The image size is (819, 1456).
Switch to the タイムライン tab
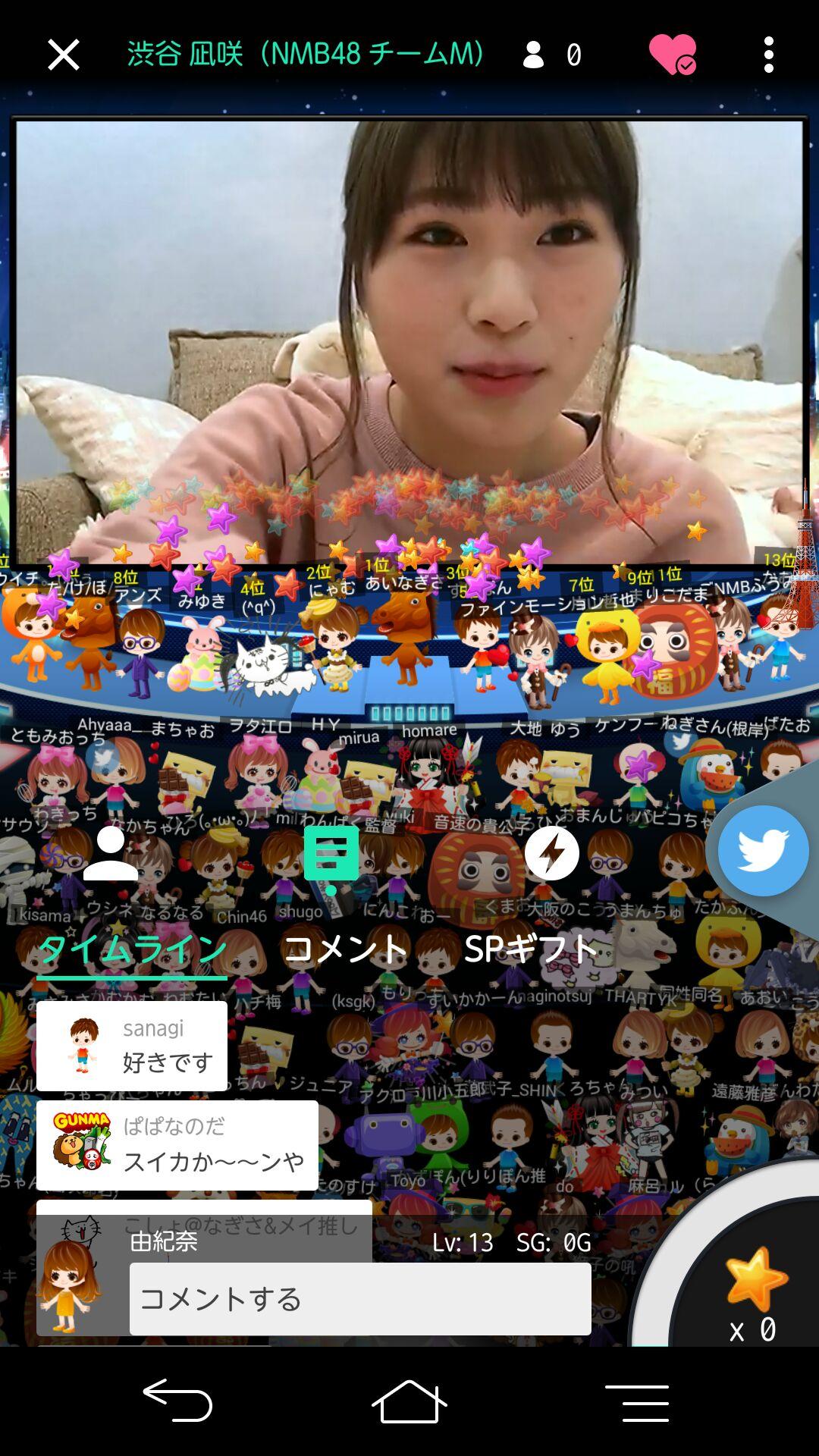point(132,949)
